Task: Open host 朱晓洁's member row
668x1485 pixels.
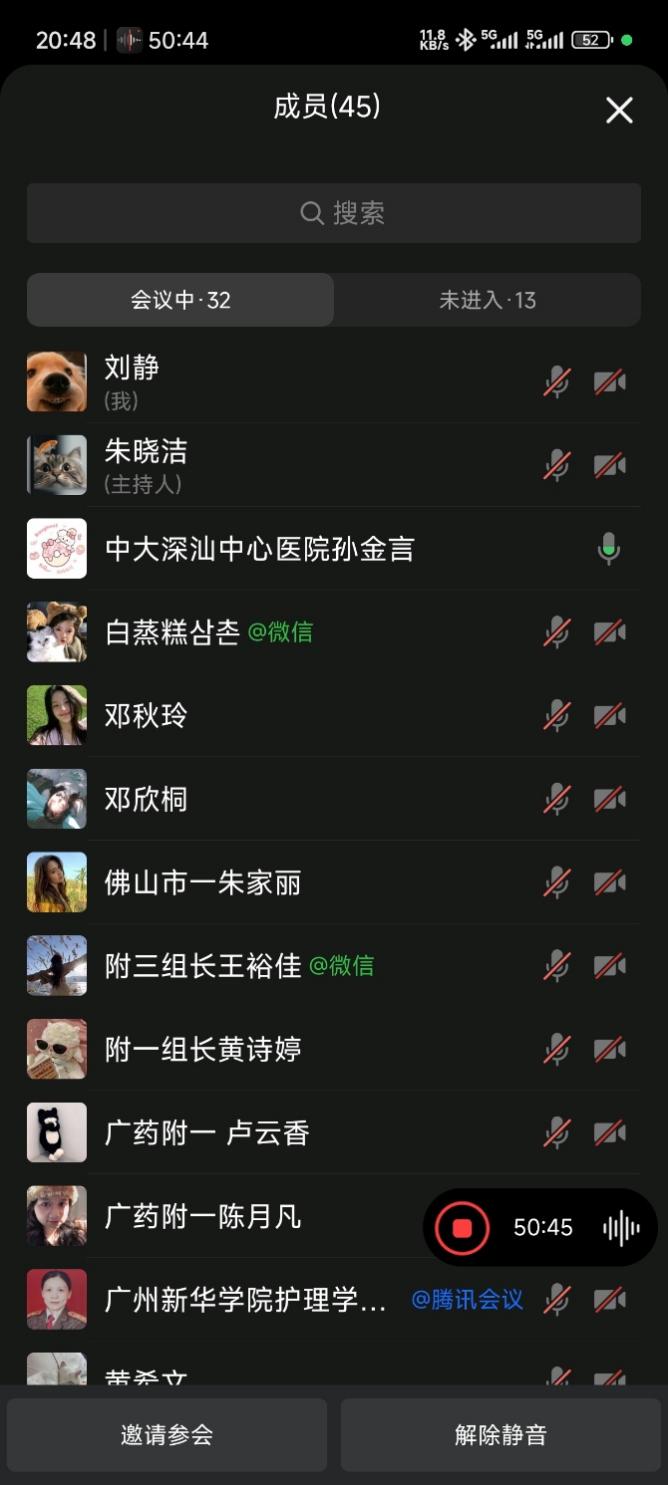Action: click(300, 465)
